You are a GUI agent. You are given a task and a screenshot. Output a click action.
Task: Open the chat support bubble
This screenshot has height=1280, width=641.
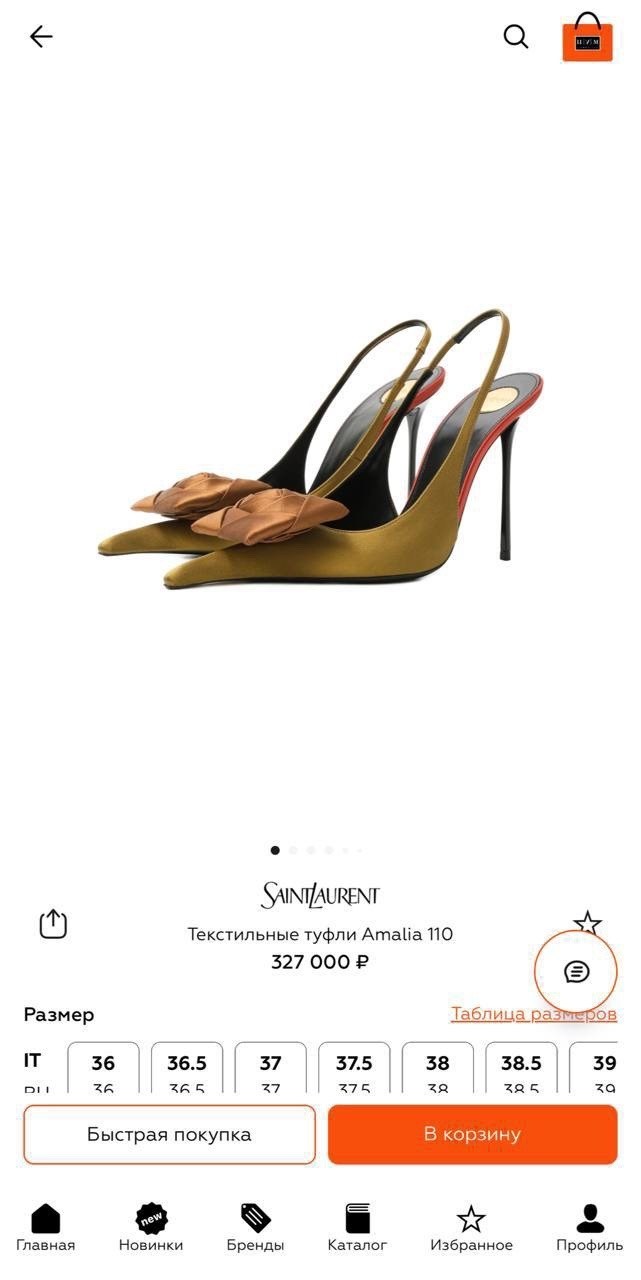click(576, 971)
